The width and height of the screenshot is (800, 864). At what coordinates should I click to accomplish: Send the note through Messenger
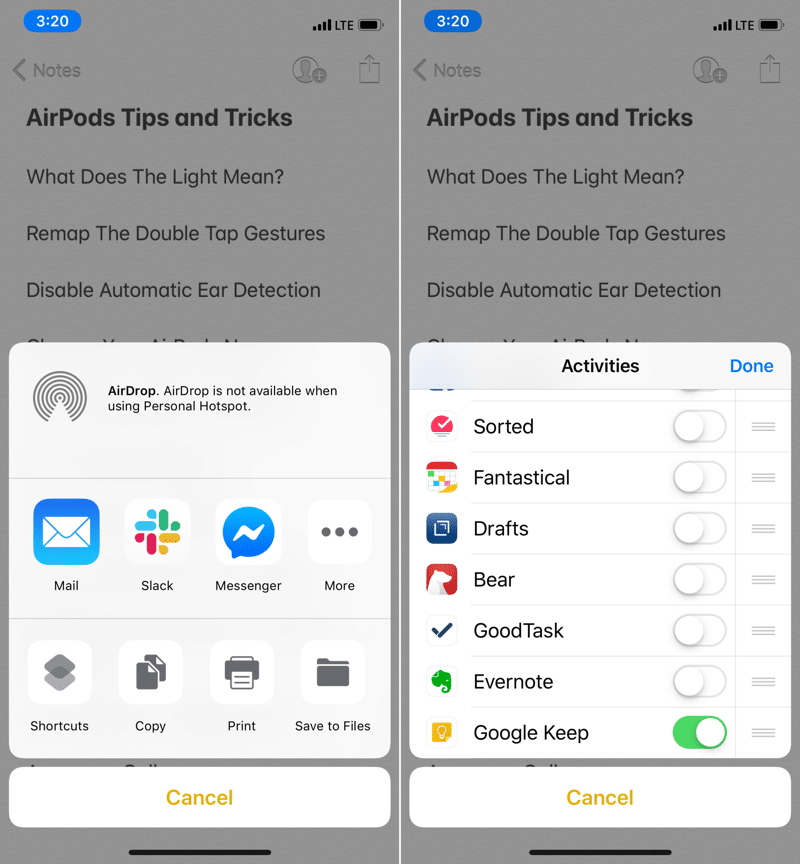pyautogui.click(x=248, y=531)
